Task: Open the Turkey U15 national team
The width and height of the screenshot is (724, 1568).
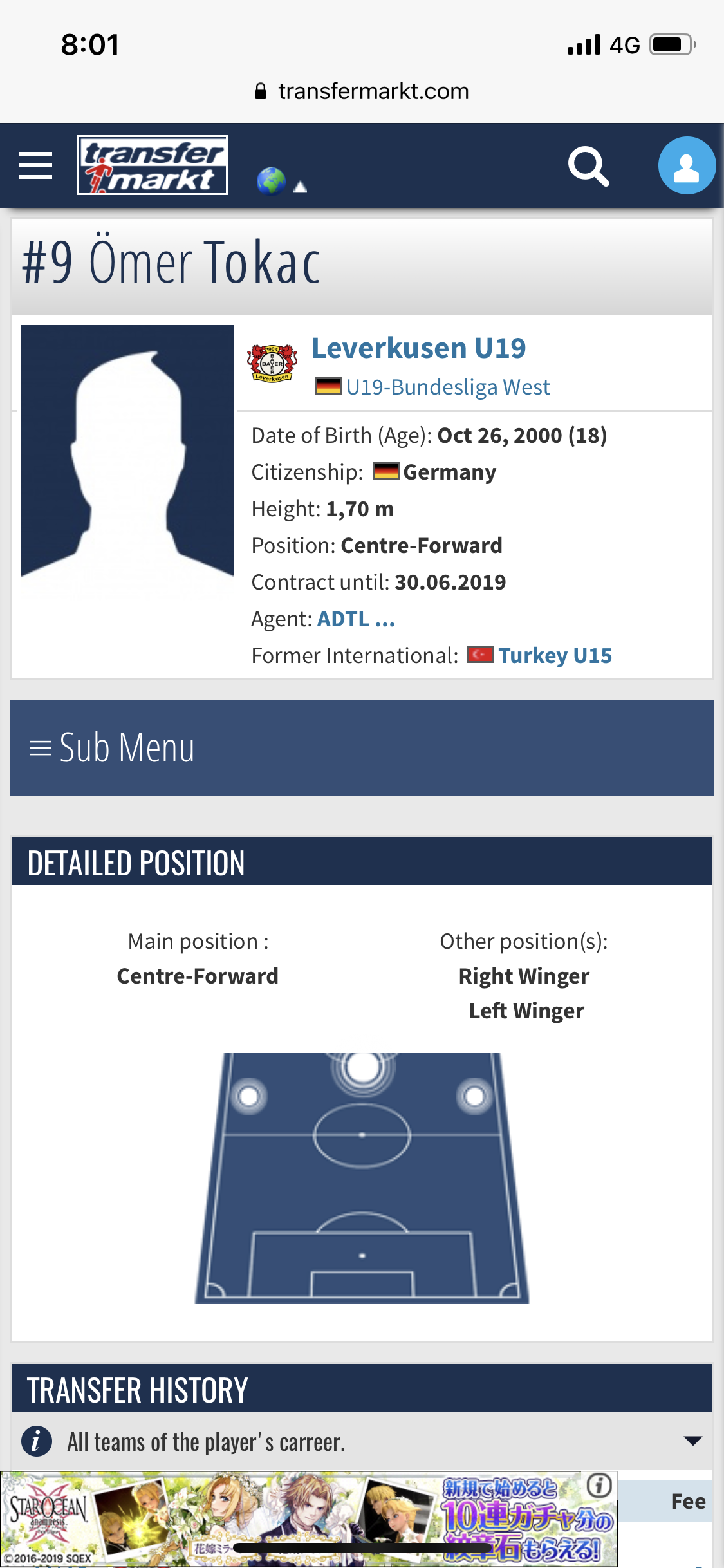Action: (x=554, y=655)
